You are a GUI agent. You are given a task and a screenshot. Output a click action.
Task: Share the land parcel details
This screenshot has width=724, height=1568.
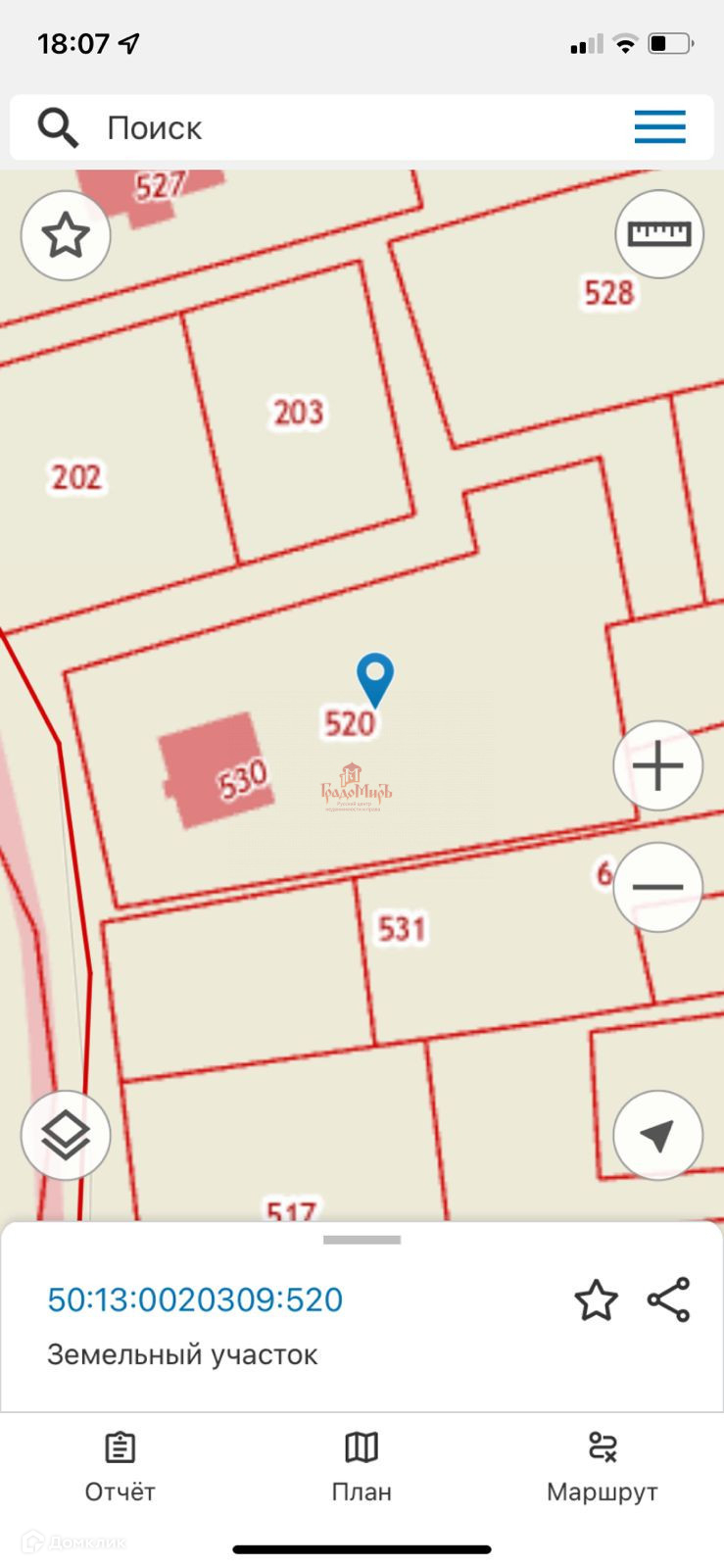[669, 1300]
